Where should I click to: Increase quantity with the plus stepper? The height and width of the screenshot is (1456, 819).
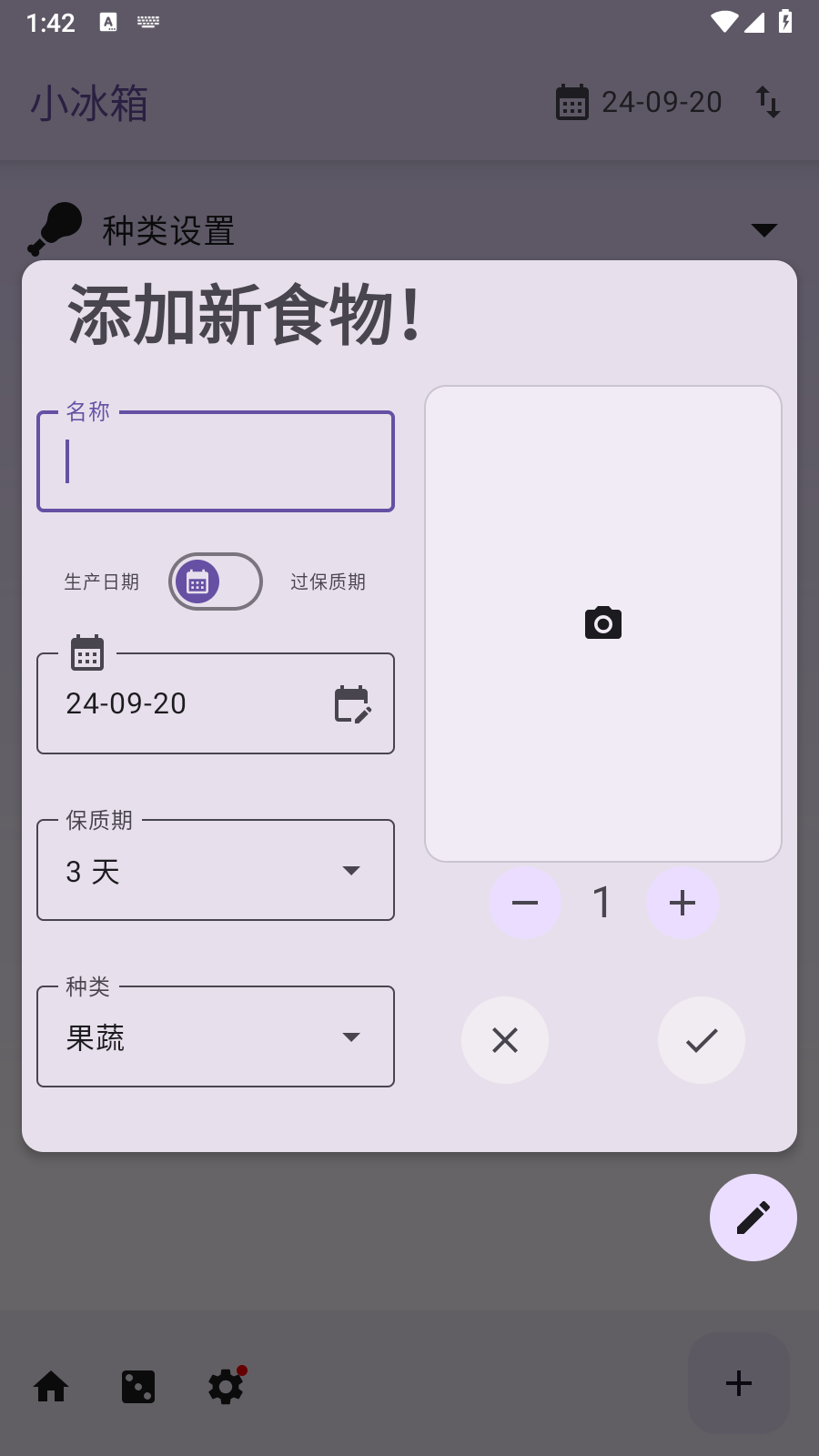coord(682,903)
